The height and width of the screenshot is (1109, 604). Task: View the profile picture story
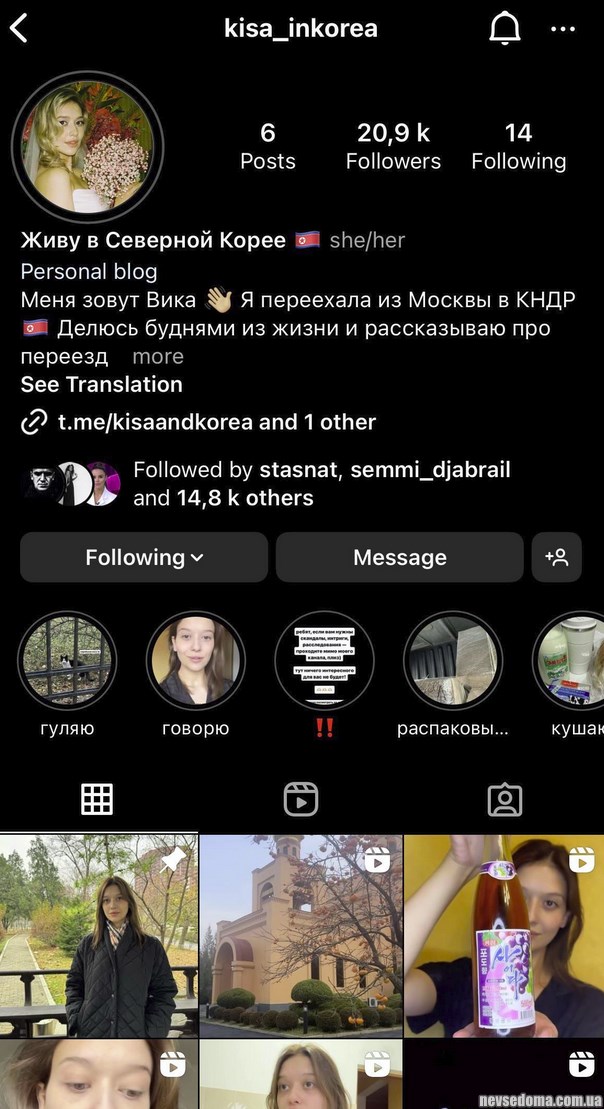coord(88,146)
